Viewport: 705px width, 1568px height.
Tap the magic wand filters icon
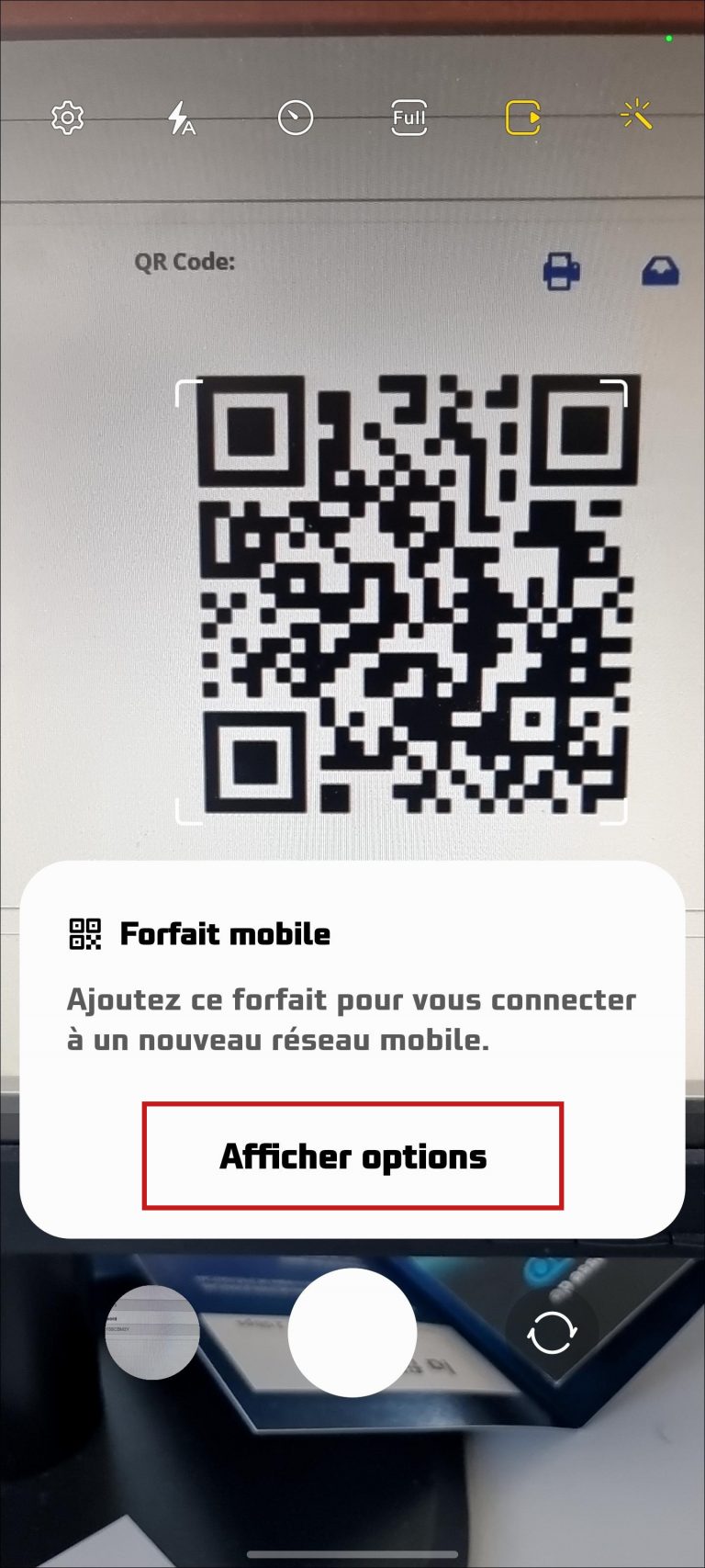tap(635, 118)
